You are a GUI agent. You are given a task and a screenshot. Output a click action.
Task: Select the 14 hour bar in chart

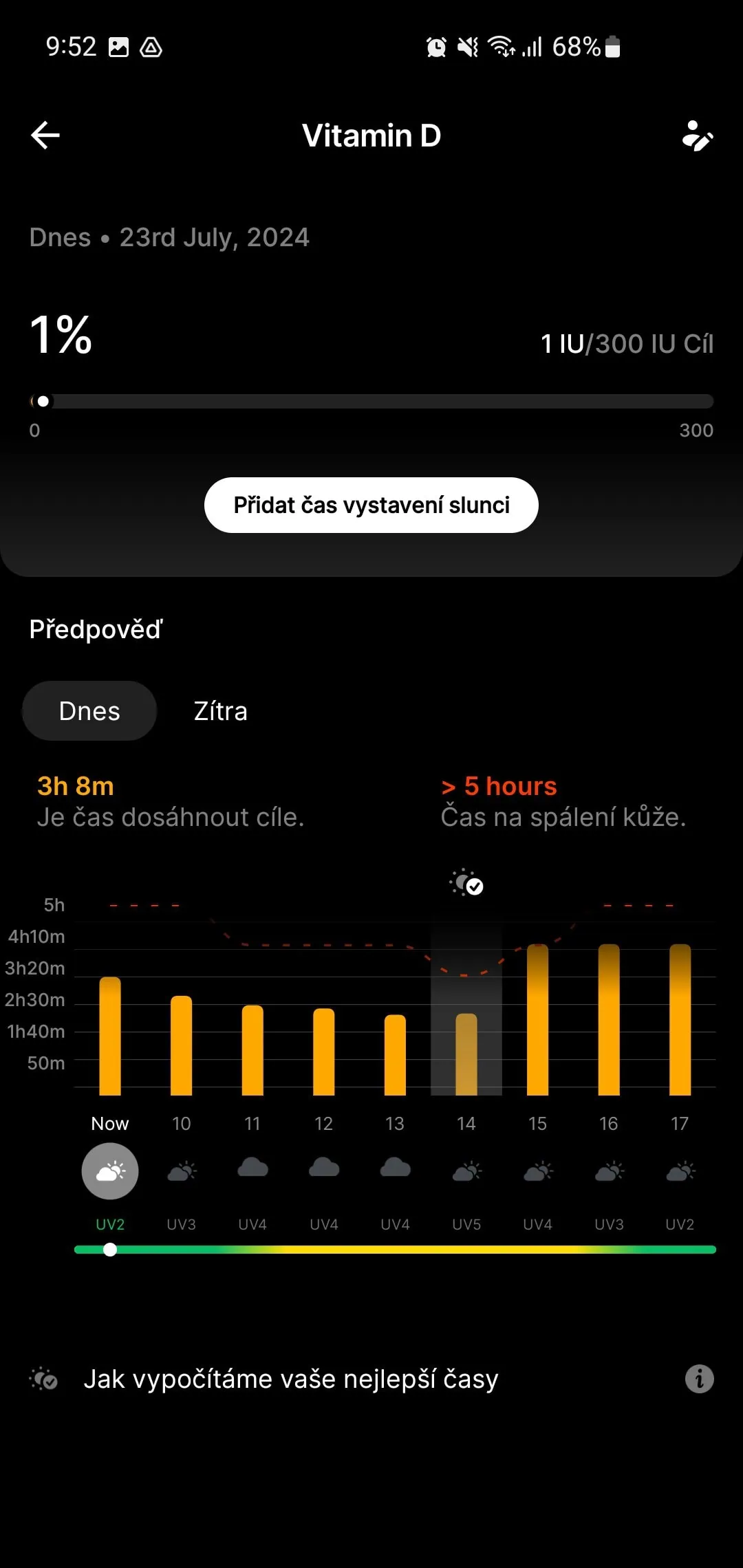tap(466, 1054)
